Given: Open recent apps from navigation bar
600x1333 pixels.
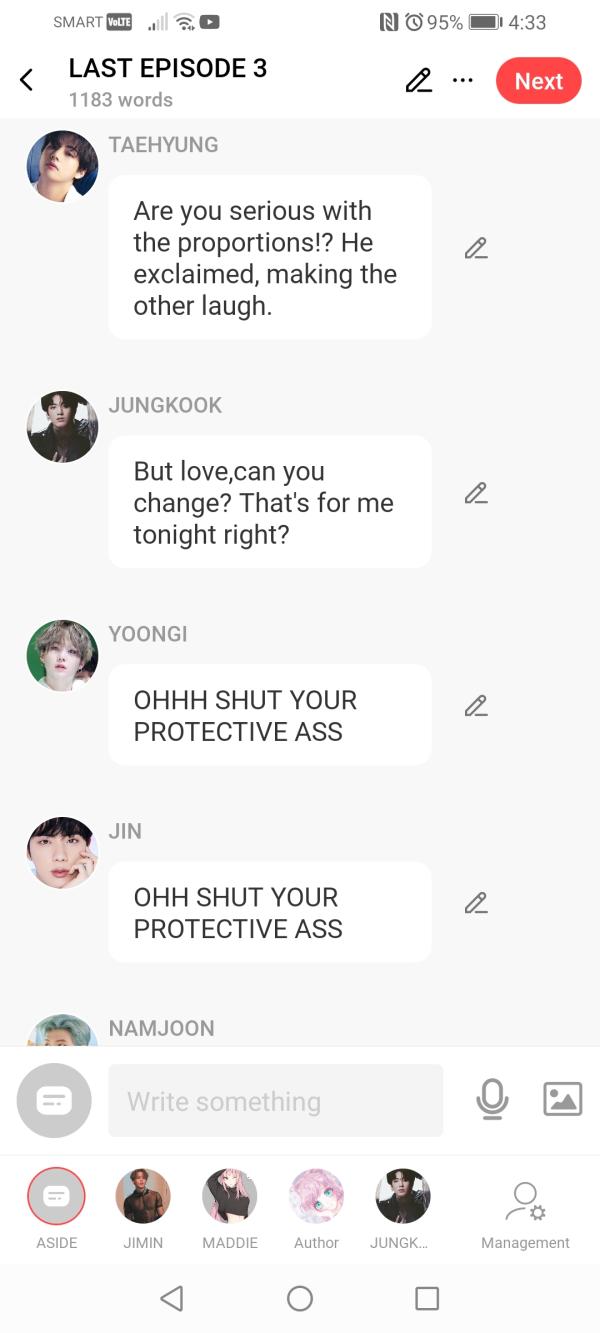Looking at the screenshot, I should click(427, 1298).
